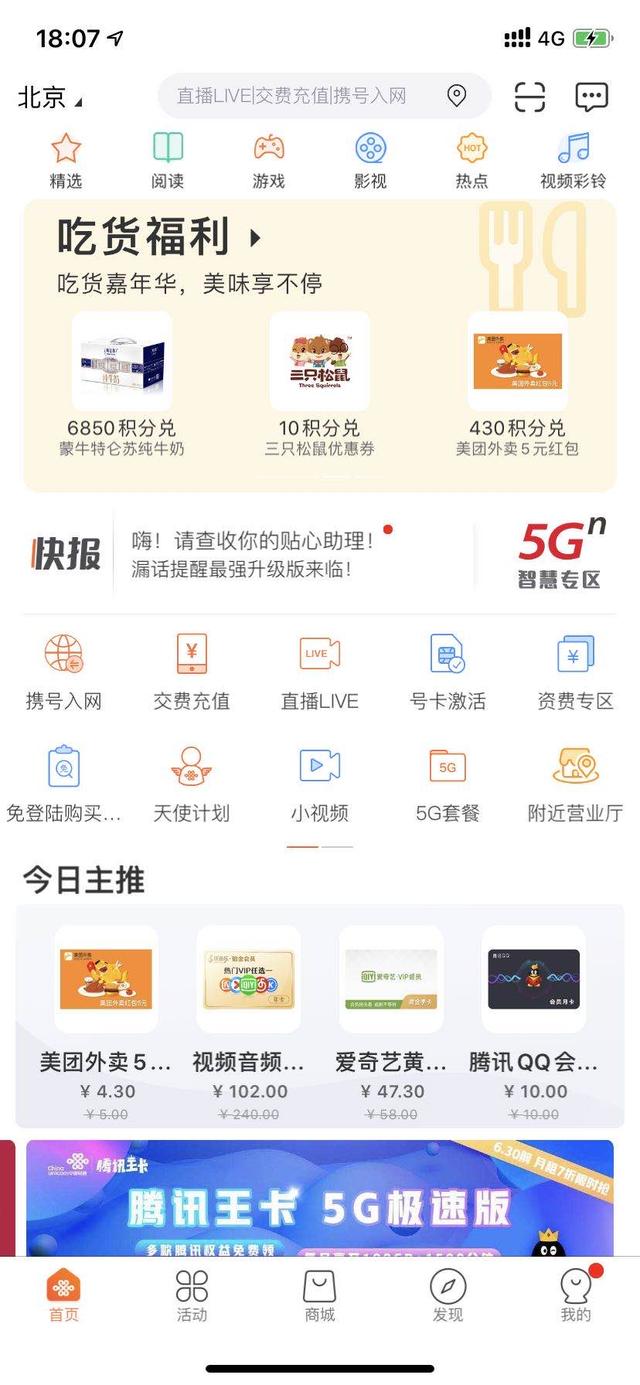Open the 发现 tab

448,1296
